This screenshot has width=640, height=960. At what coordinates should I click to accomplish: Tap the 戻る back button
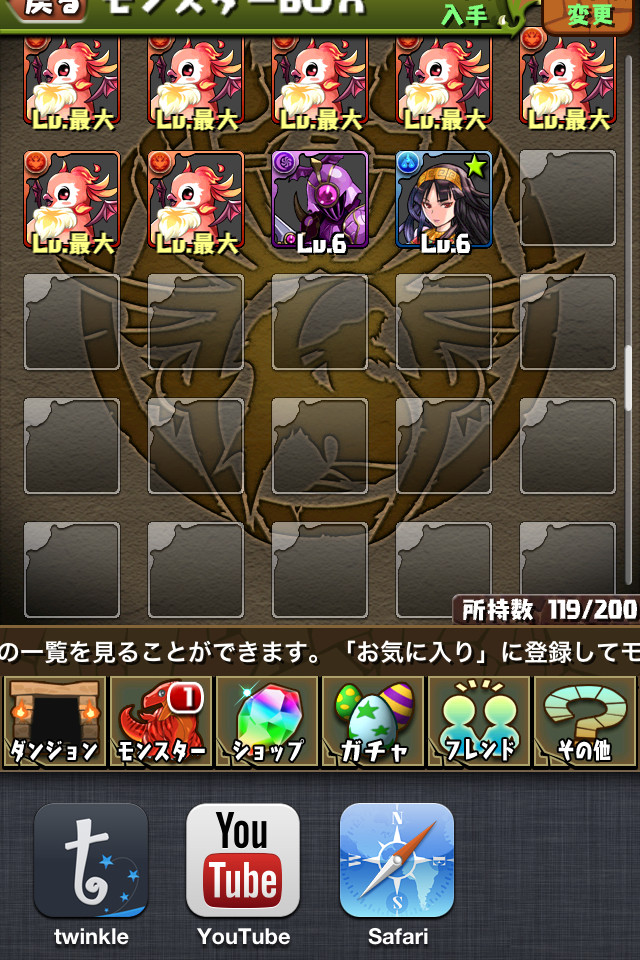[x=40, y=12]
